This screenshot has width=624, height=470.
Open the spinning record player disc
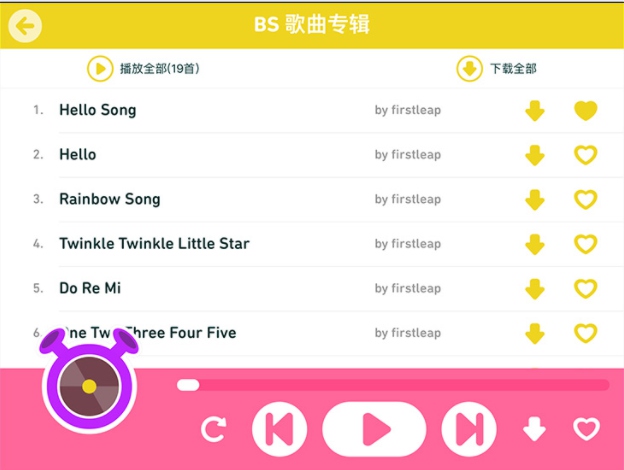pyautogui.click(x=89, y=386)
